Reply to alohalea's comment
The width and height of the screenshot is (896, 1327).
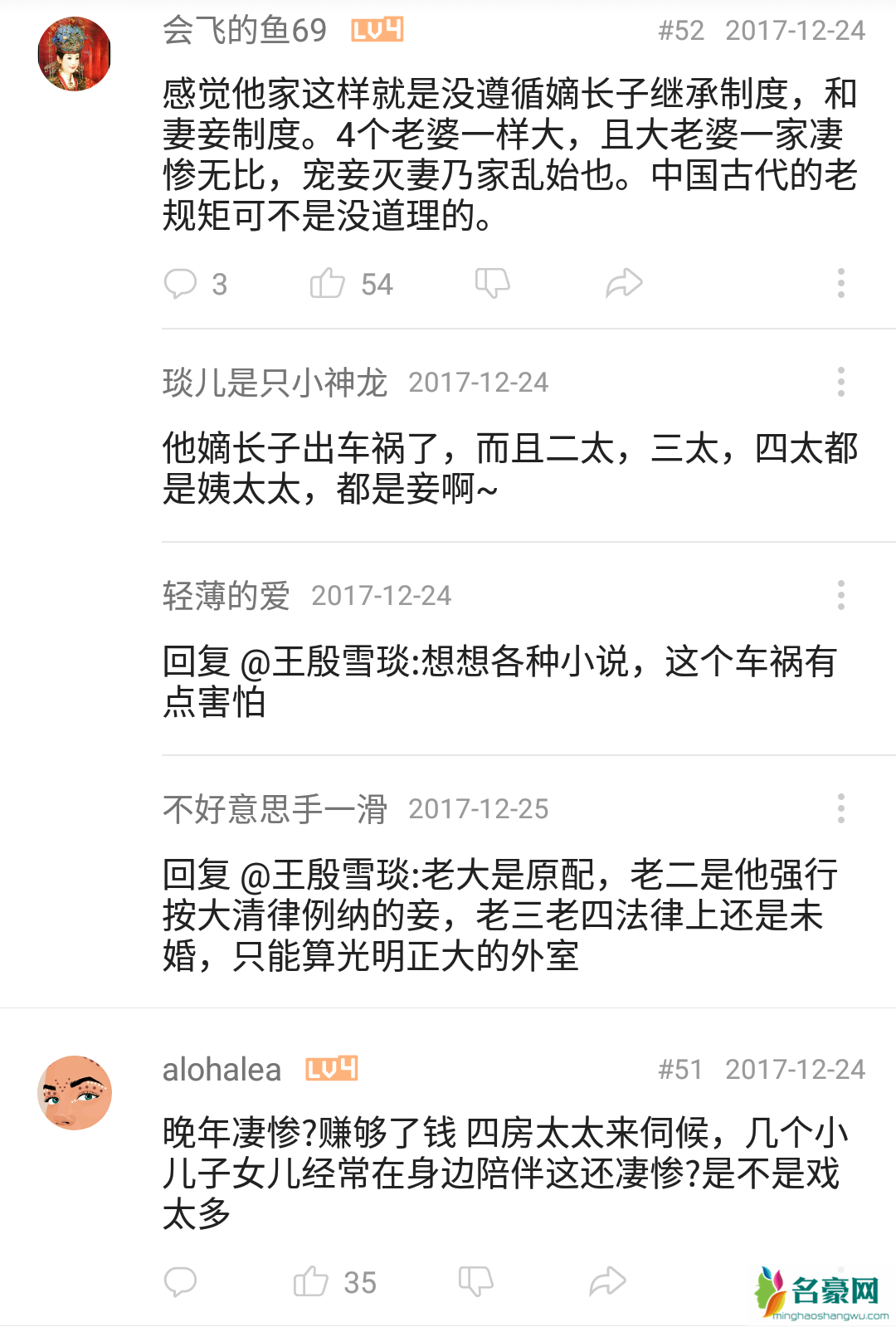pos(180,1282)
